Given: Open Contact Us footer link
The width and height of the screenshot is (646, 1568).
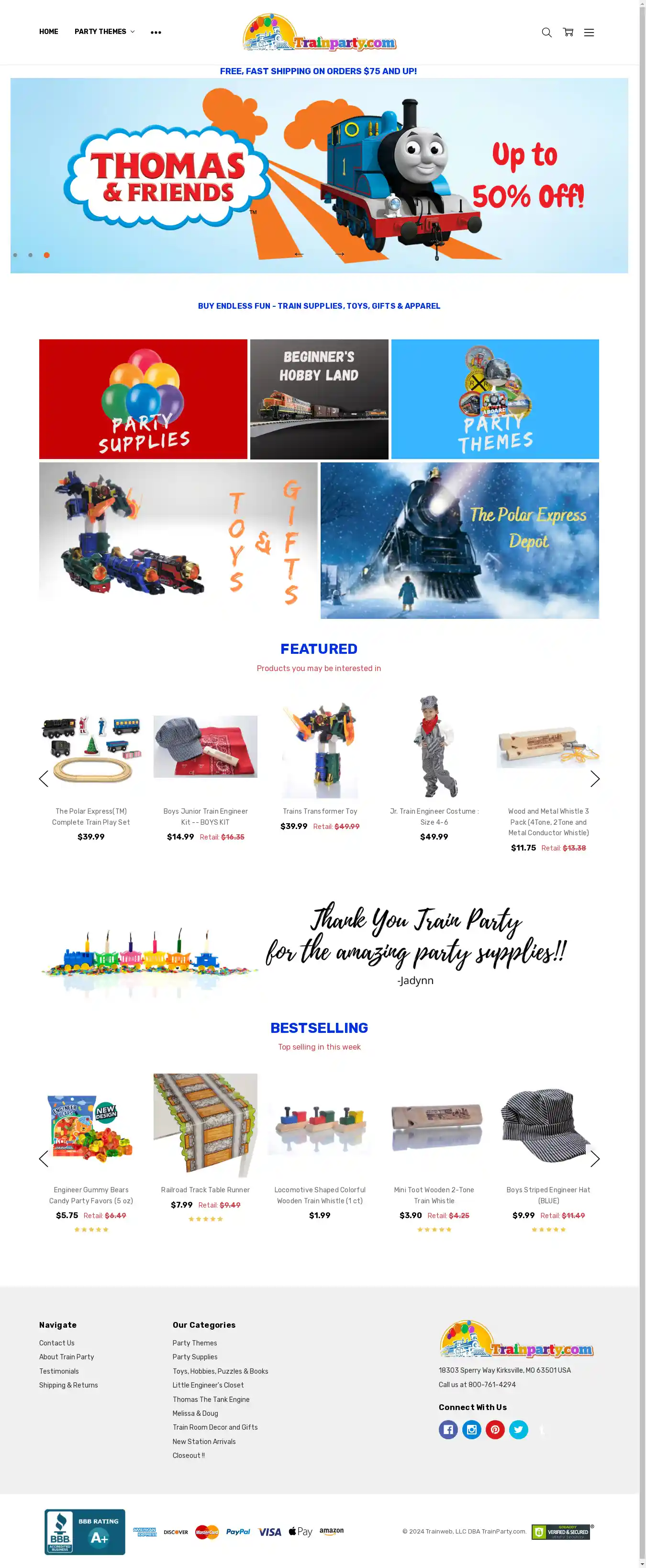Looking at the screenshot, I should (x=56, y=1343).
